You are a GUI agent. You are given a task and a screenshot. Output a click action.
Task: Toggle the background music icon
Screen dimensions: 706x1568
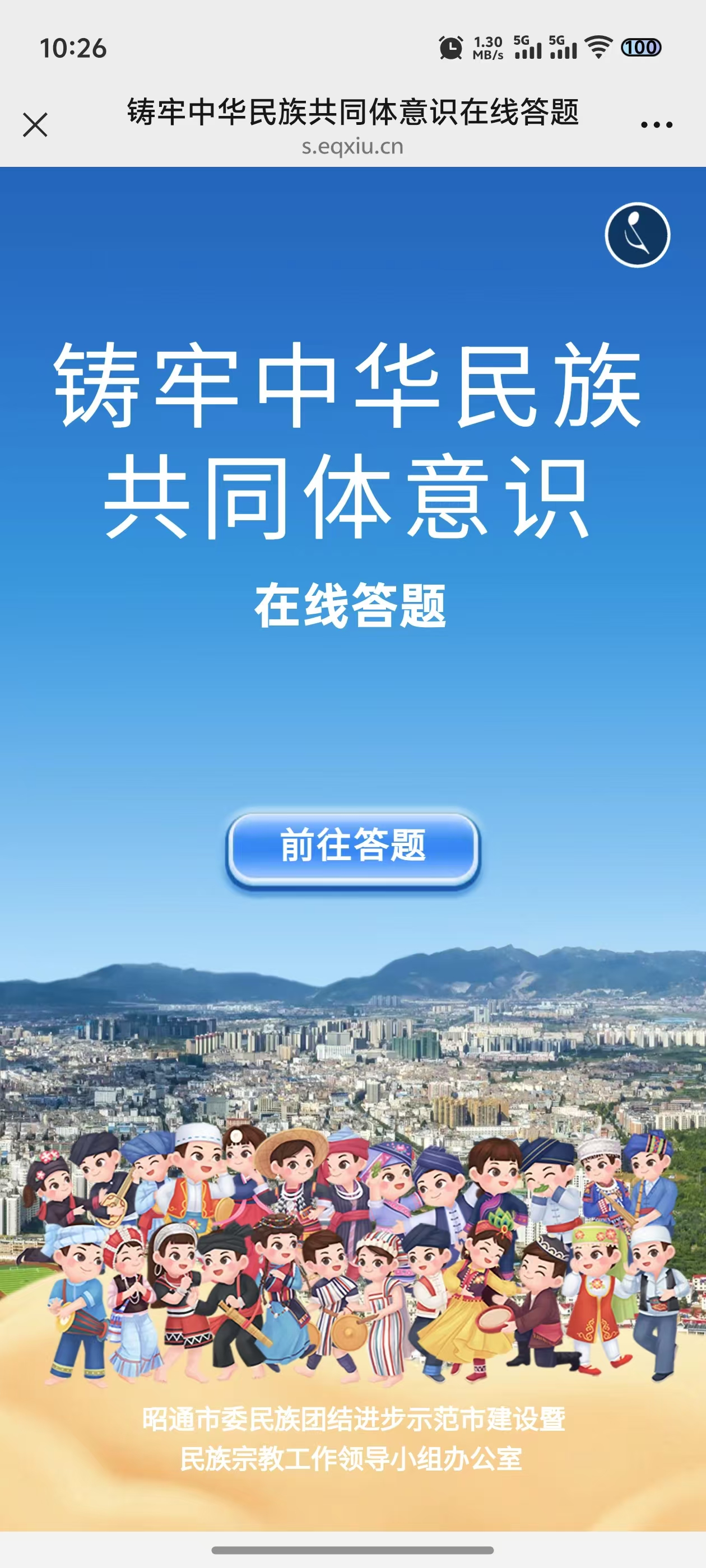pyautogui.click(x=637, y=235)
